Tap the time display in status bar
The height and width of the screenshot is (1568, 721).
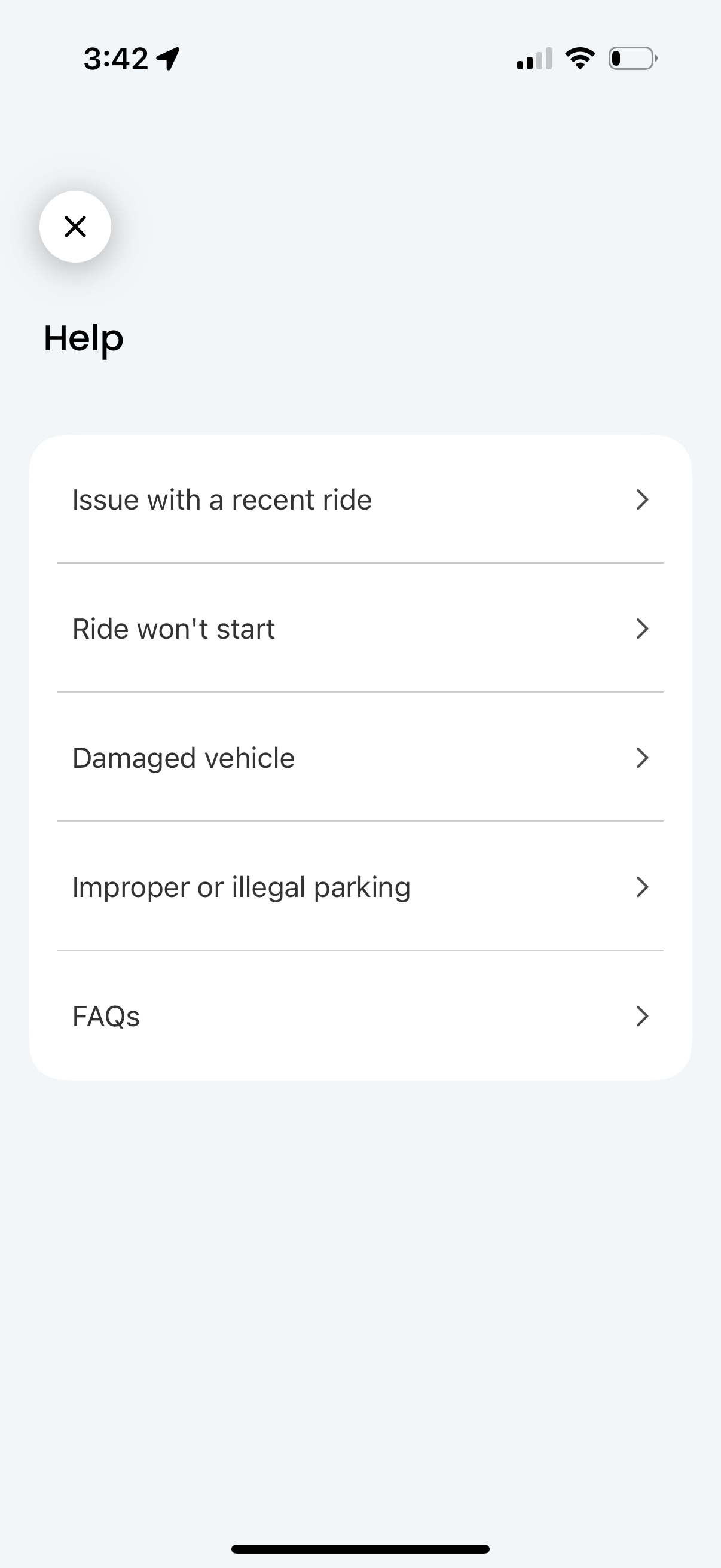116,58
